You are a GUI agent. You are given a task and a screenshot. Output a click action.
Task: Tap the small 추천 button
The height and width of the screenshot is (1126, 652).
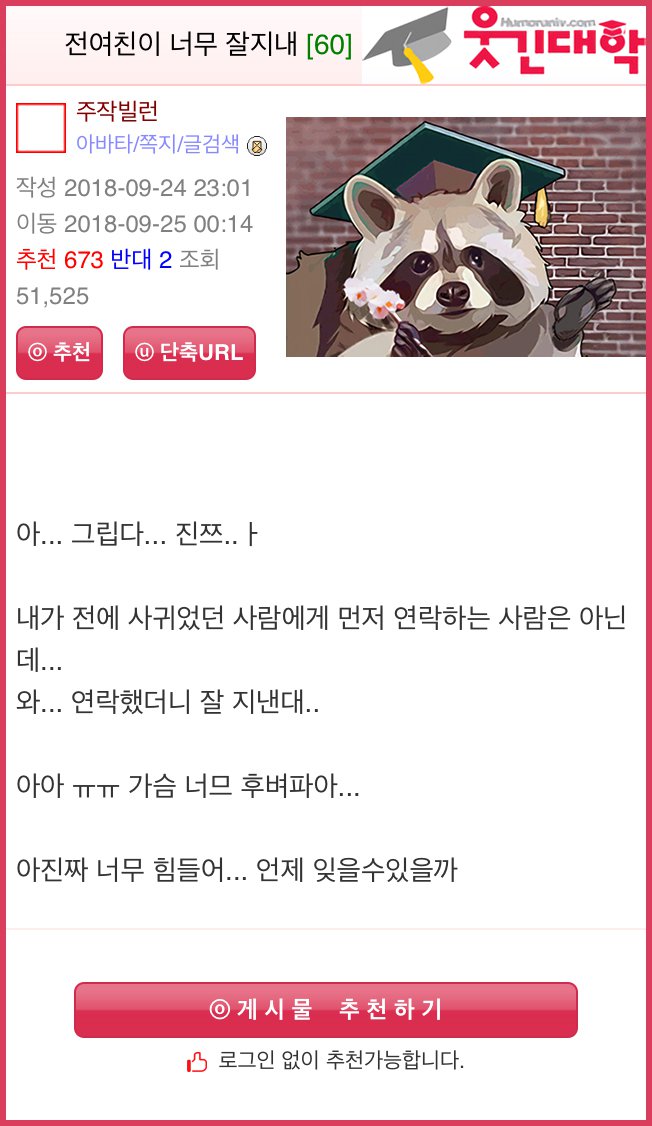pyautogui.click(x=59, y=353)
